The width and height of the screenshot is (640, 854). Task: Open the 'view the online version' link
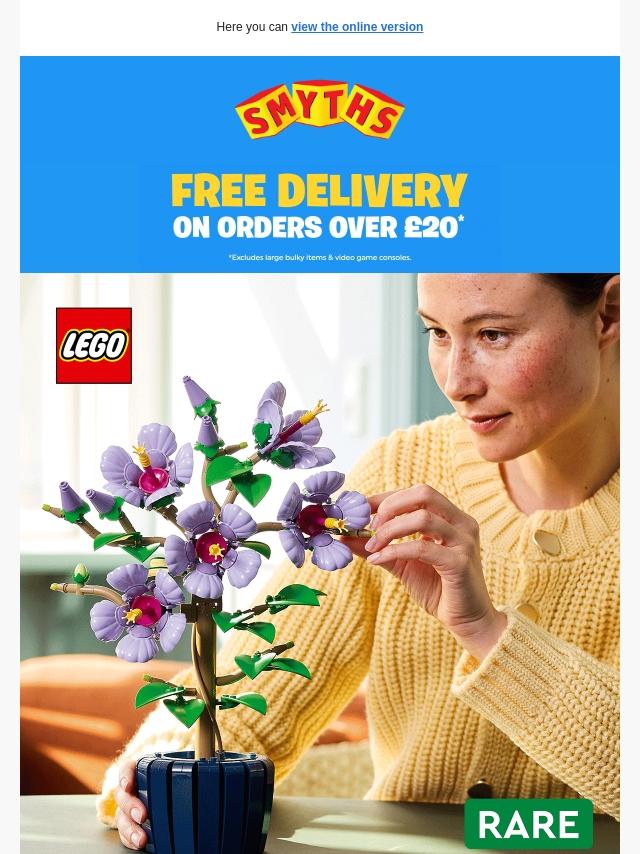(x=357, y=27)
